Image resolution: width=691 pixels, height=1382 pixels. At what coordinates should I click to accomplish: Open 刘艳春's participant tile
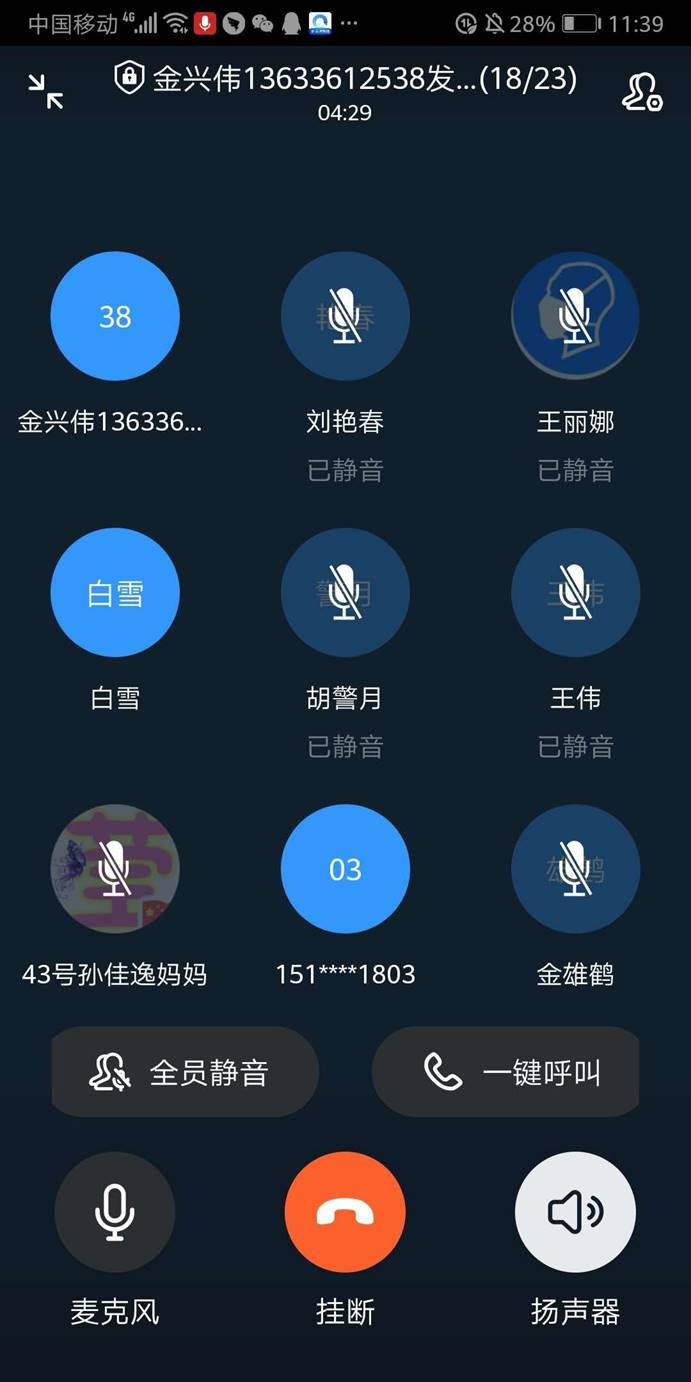click(345, 317)
